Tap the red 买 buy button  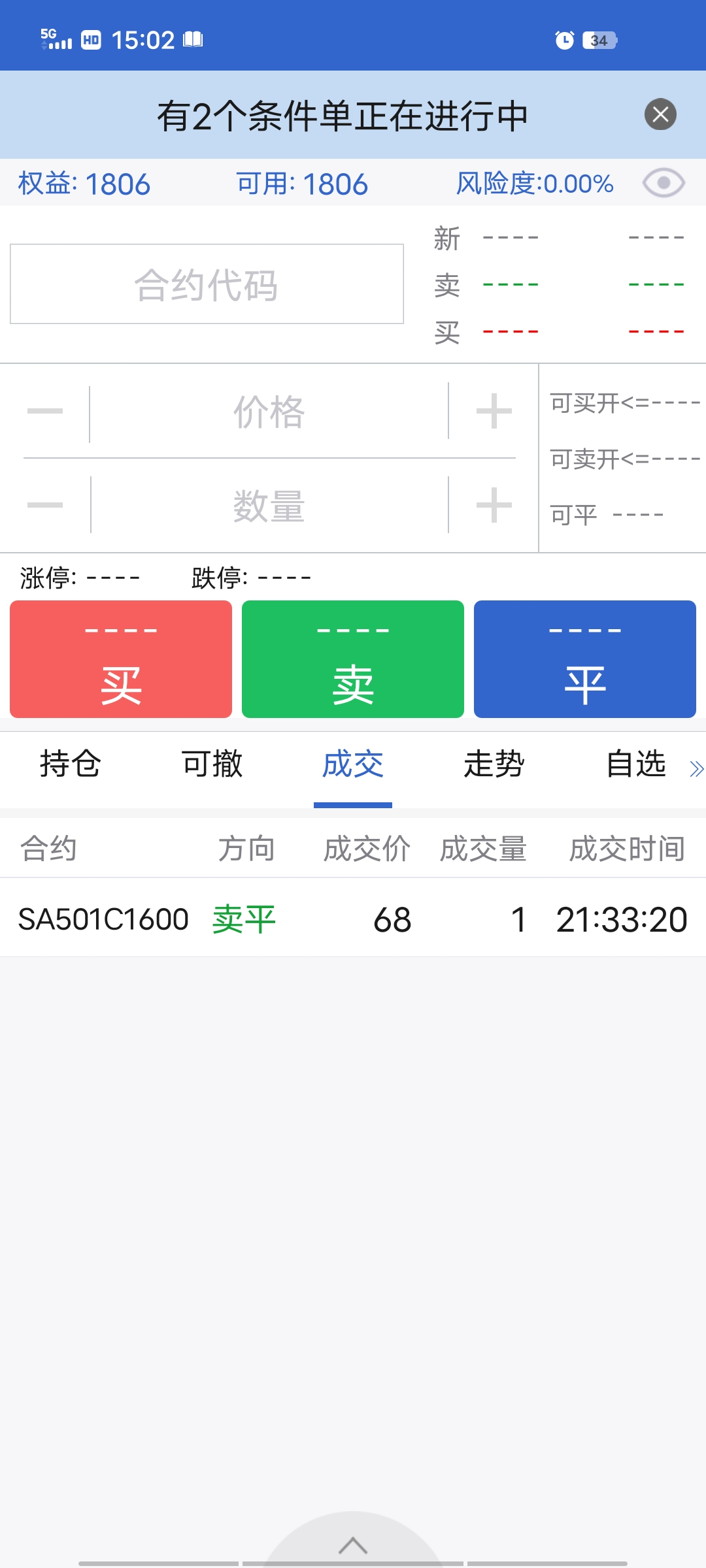click(x=121, y=659)
